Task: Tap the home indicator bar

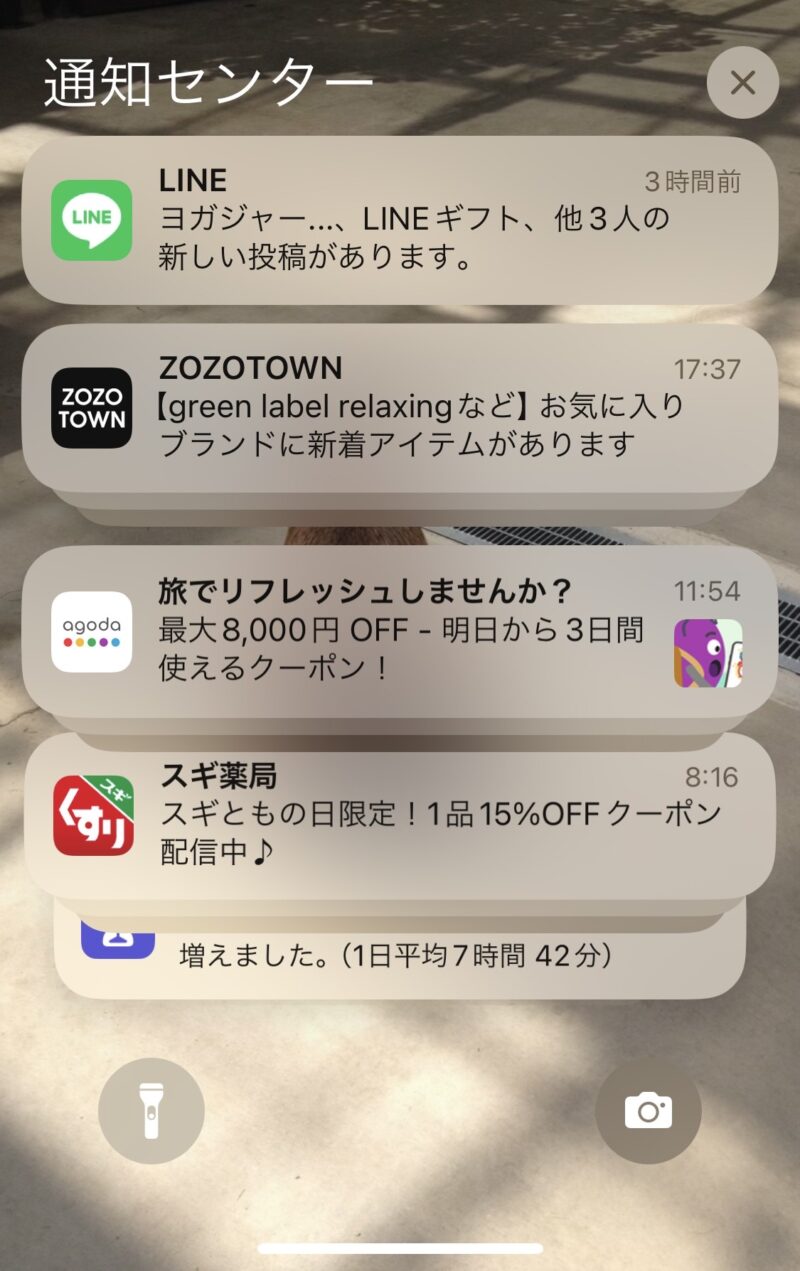Action: coord(400,1243)
